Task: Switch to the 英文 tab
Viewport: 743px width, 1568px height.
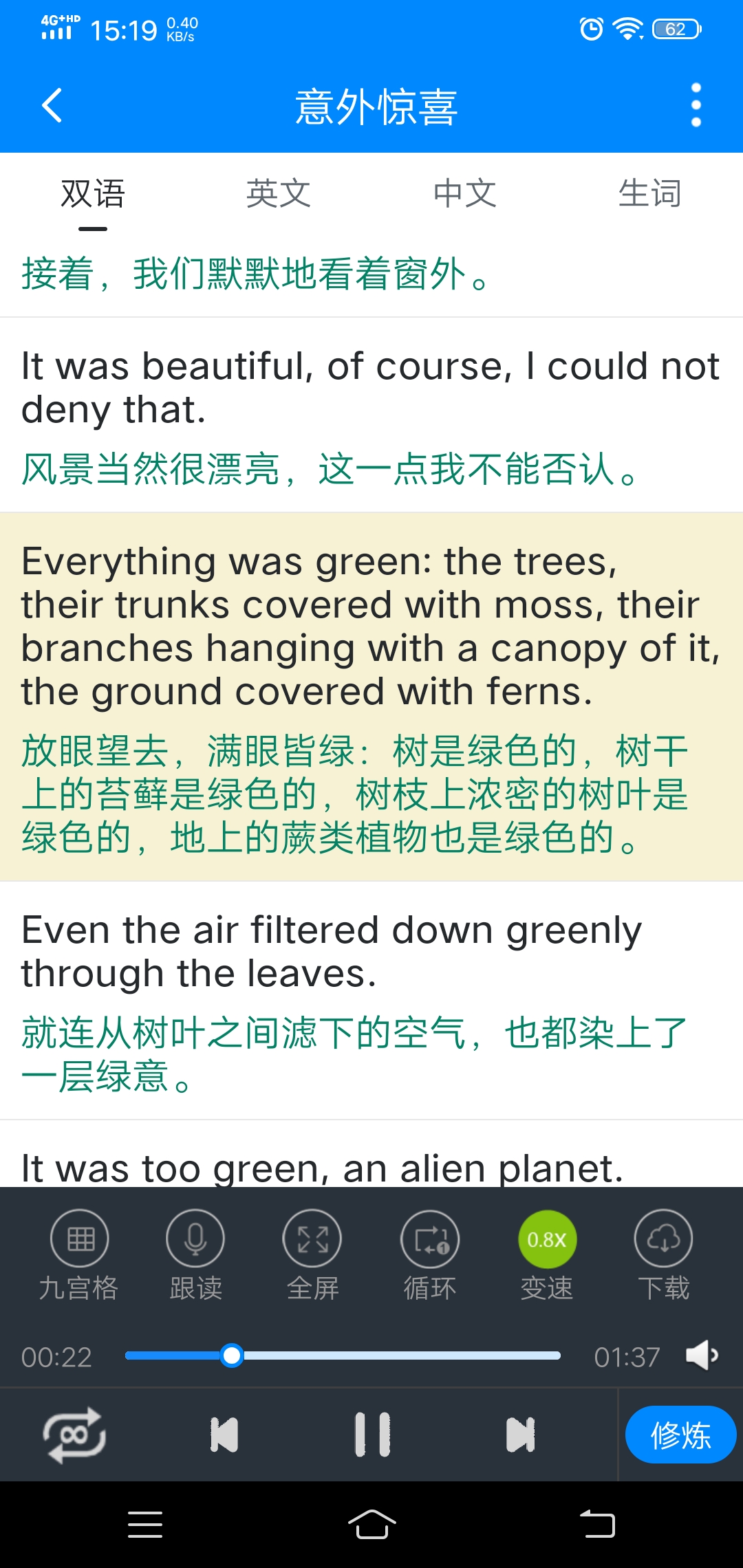Action: [x=279, y=193]
